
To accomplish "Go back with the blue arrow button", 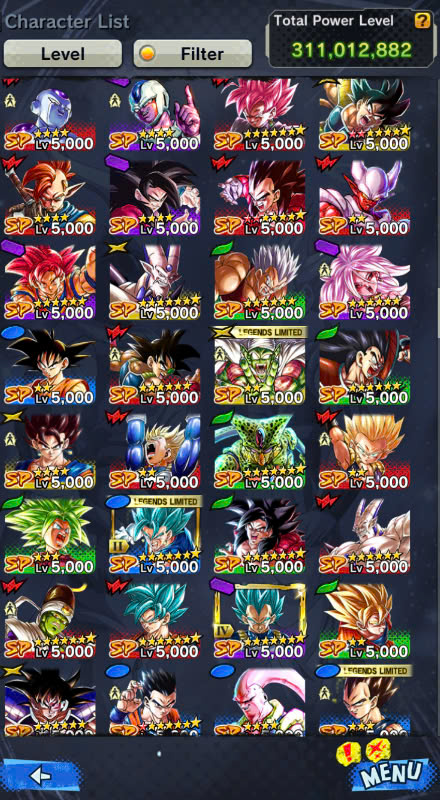I will (41, 776).
